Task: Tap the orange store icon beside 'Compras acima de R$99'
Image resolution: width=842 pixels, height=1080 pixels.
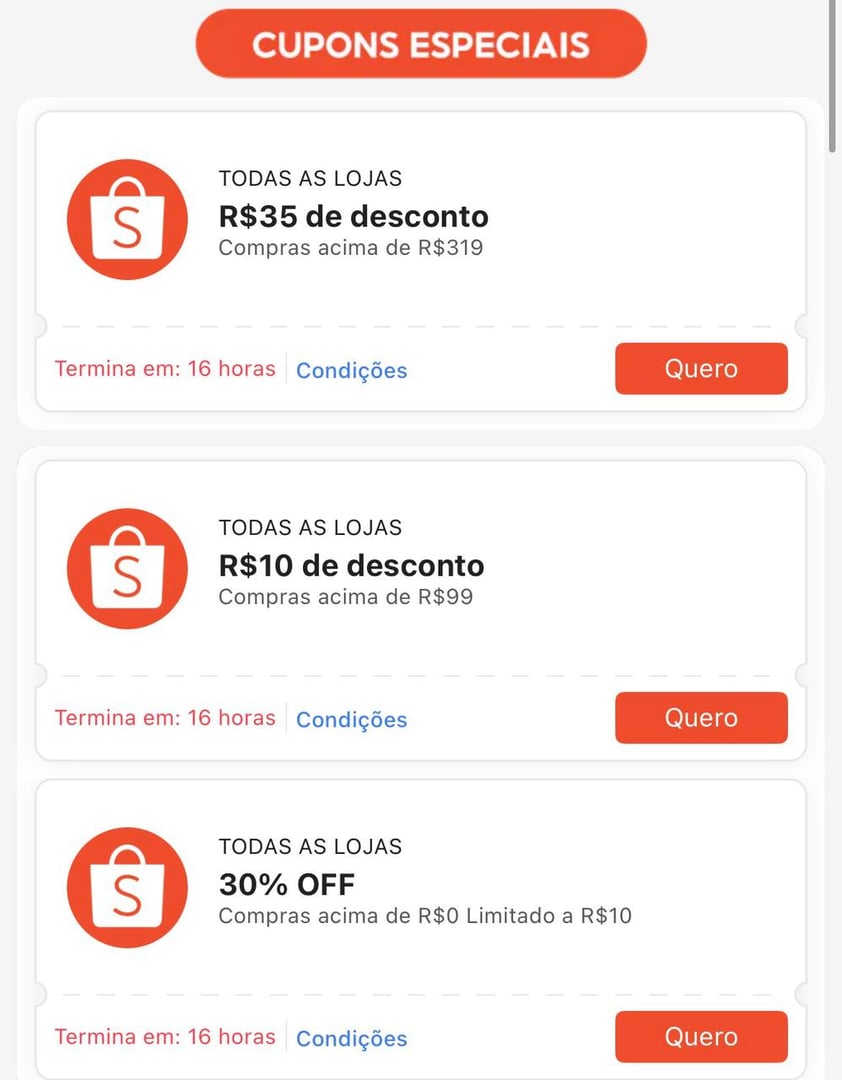Action: 127,569
